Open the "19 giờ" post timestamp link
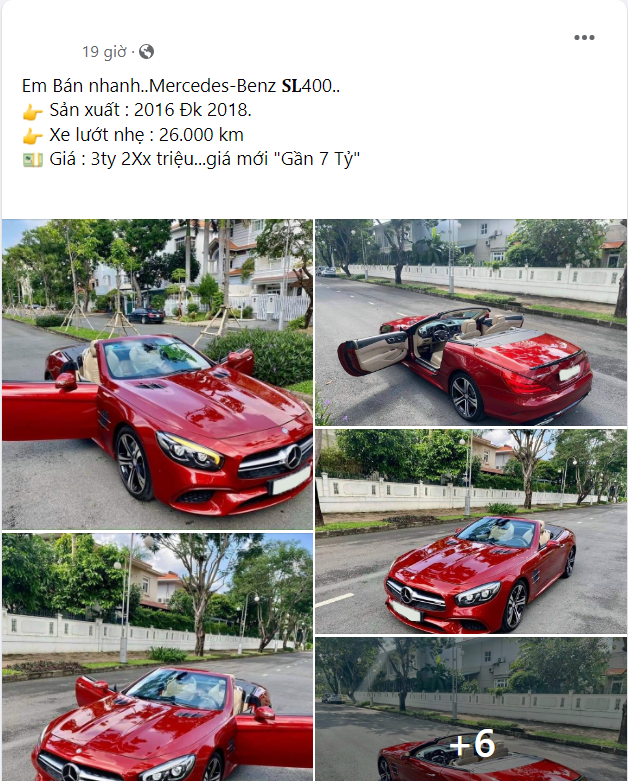Image resolution: width=628 pixels, height=781 pixels. [x=104, y=51]
